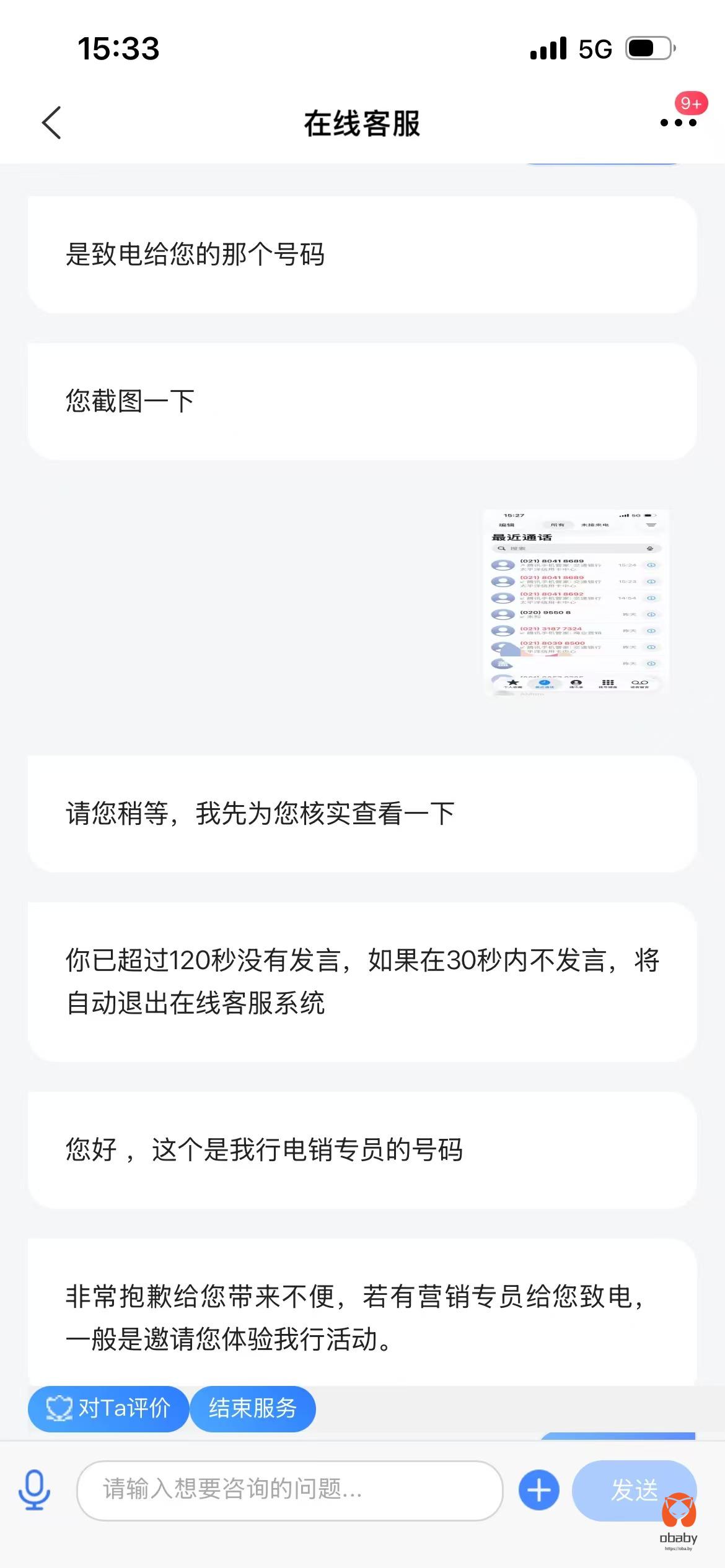Open the three-dot more menu
This screenshot has height=1568, width=725.
coord(678,123)
